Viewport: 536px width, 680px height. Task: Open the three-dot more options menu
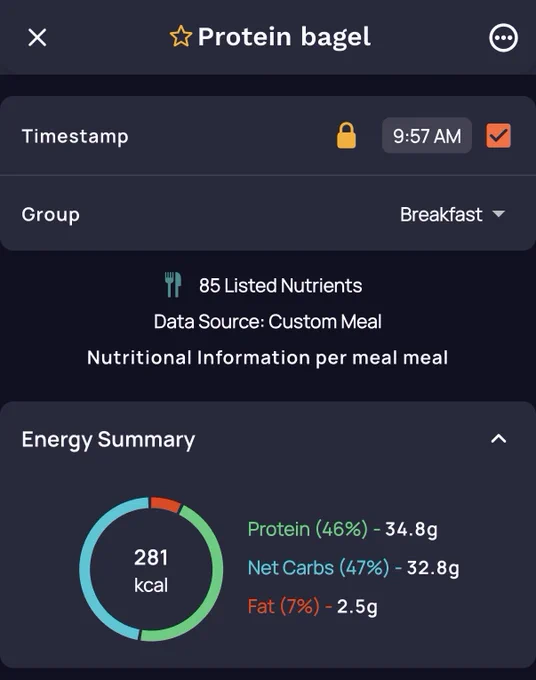pyautogui.click(x=503, y=38)
